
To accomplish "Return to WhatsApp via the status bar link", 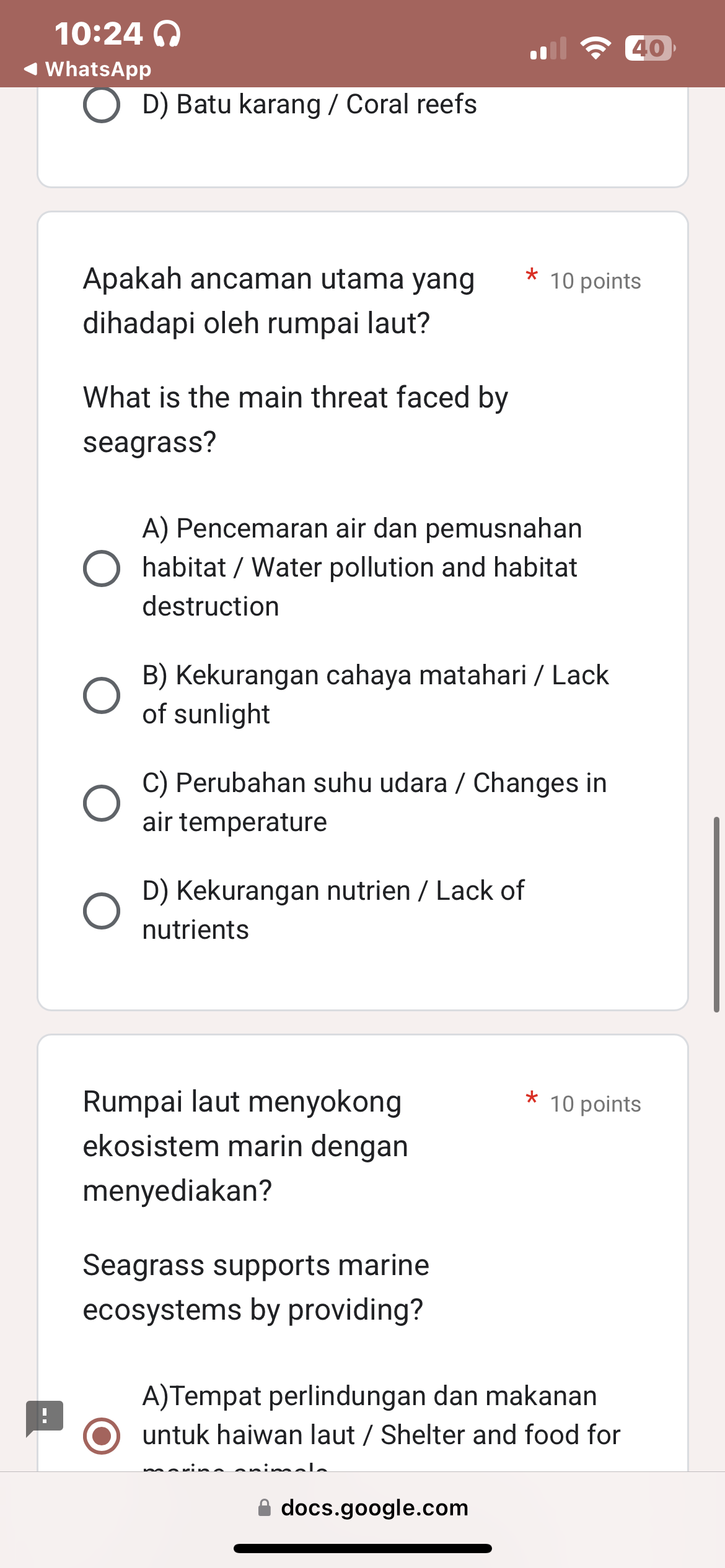I will pos(87,69).
